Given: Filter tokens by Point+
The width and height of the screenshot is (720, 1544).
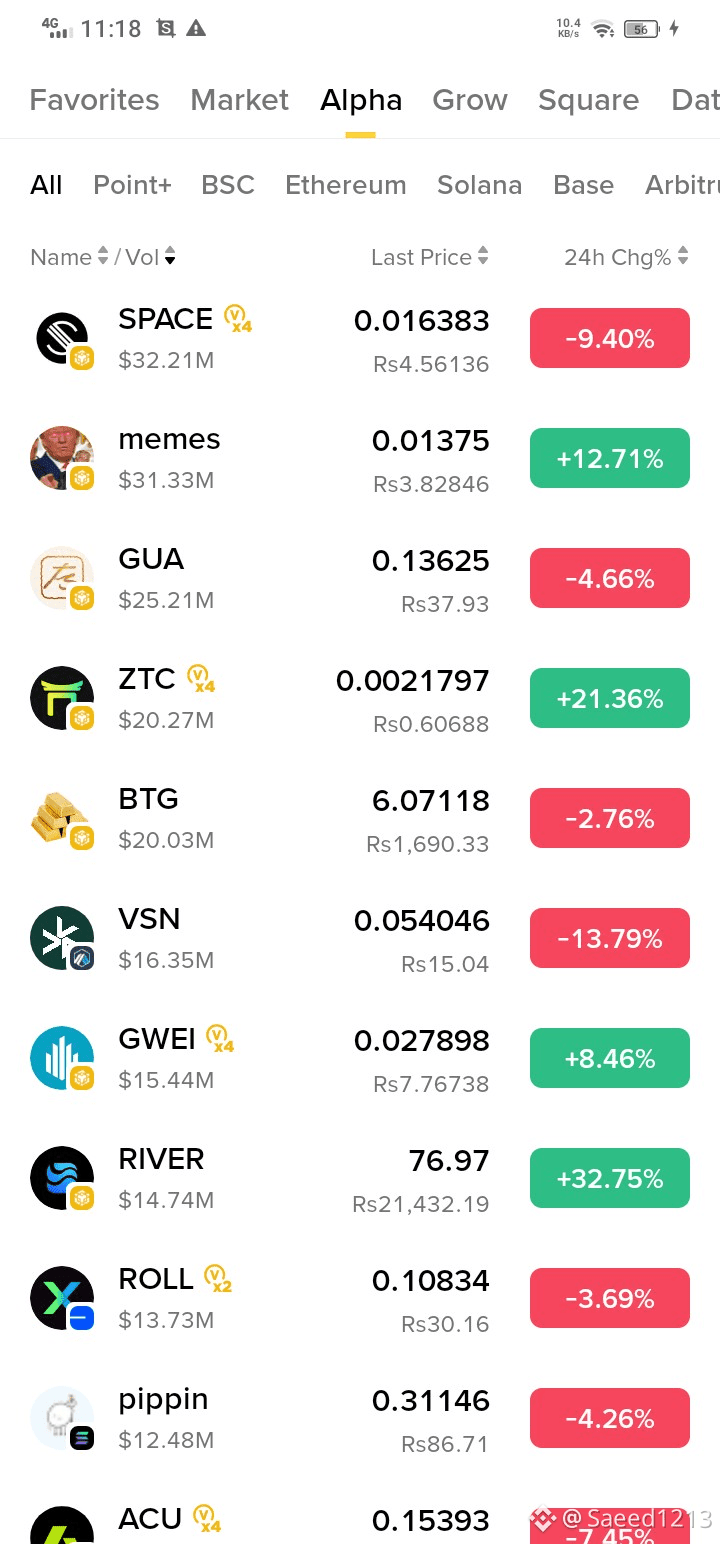Looking at the screenshot, I should [x=132, y=185].
